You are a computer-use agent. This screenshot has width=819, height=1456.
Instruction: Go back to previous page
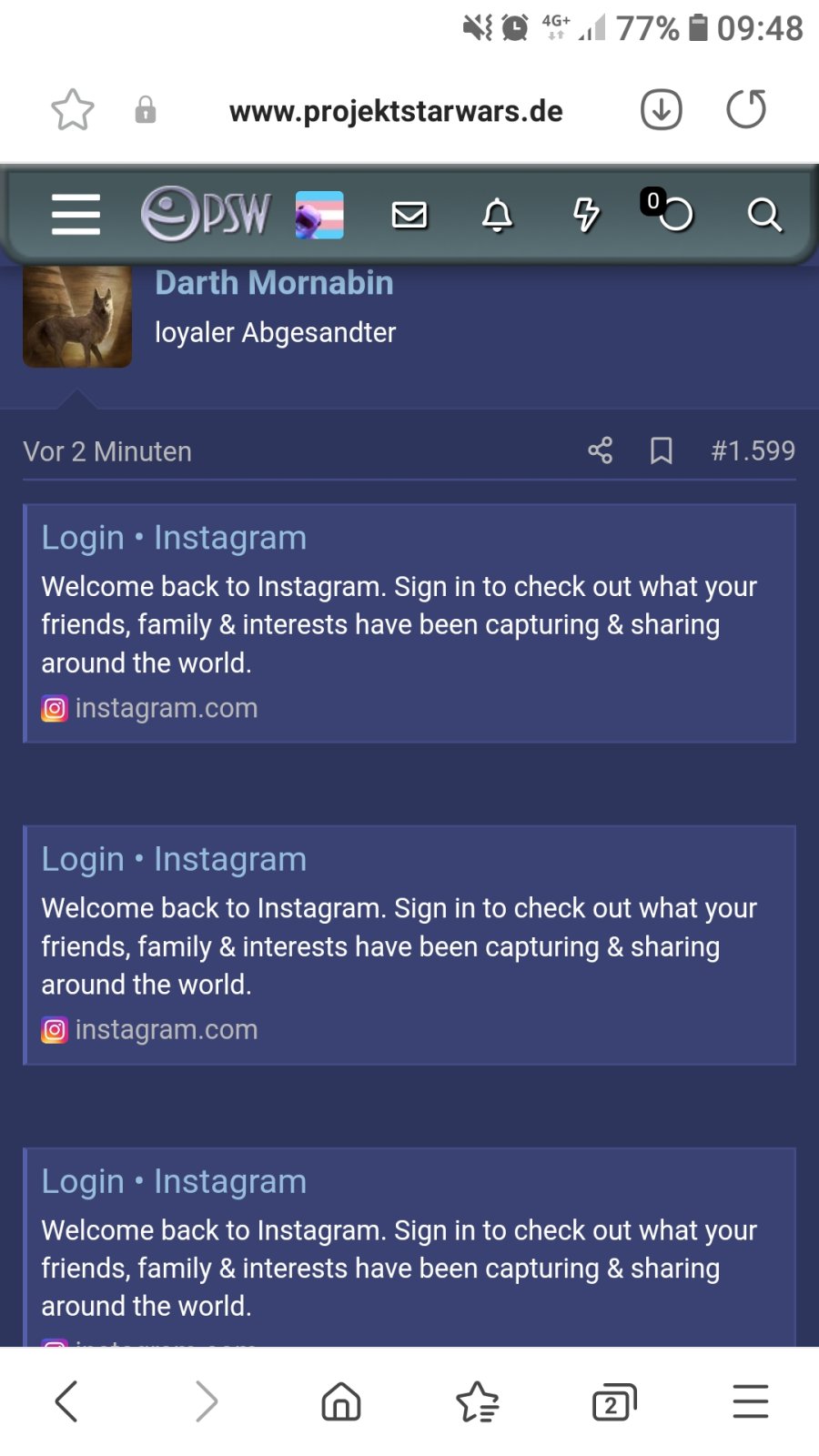66,1400
